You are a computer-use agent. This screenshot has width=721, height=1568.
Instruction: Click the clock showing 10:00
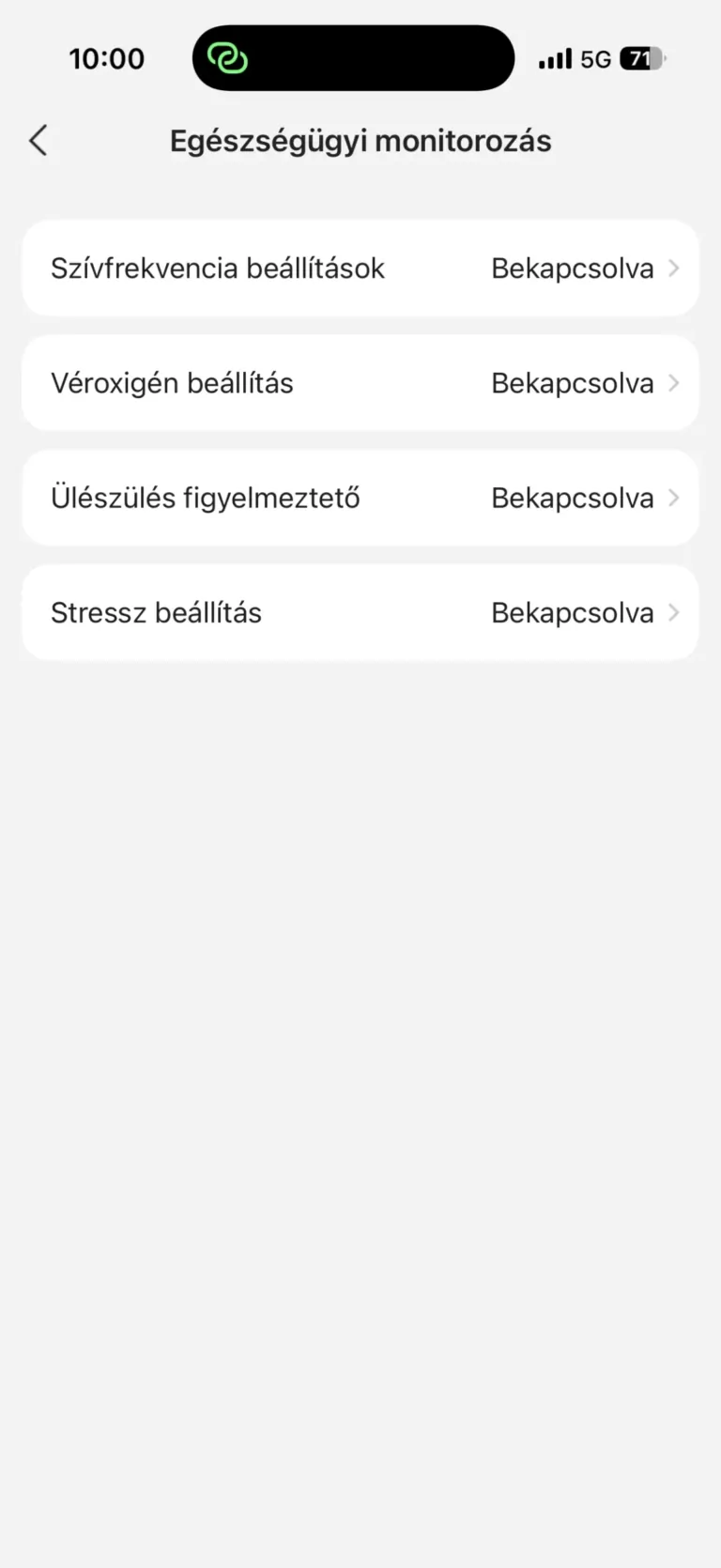(x=106, y=57)
